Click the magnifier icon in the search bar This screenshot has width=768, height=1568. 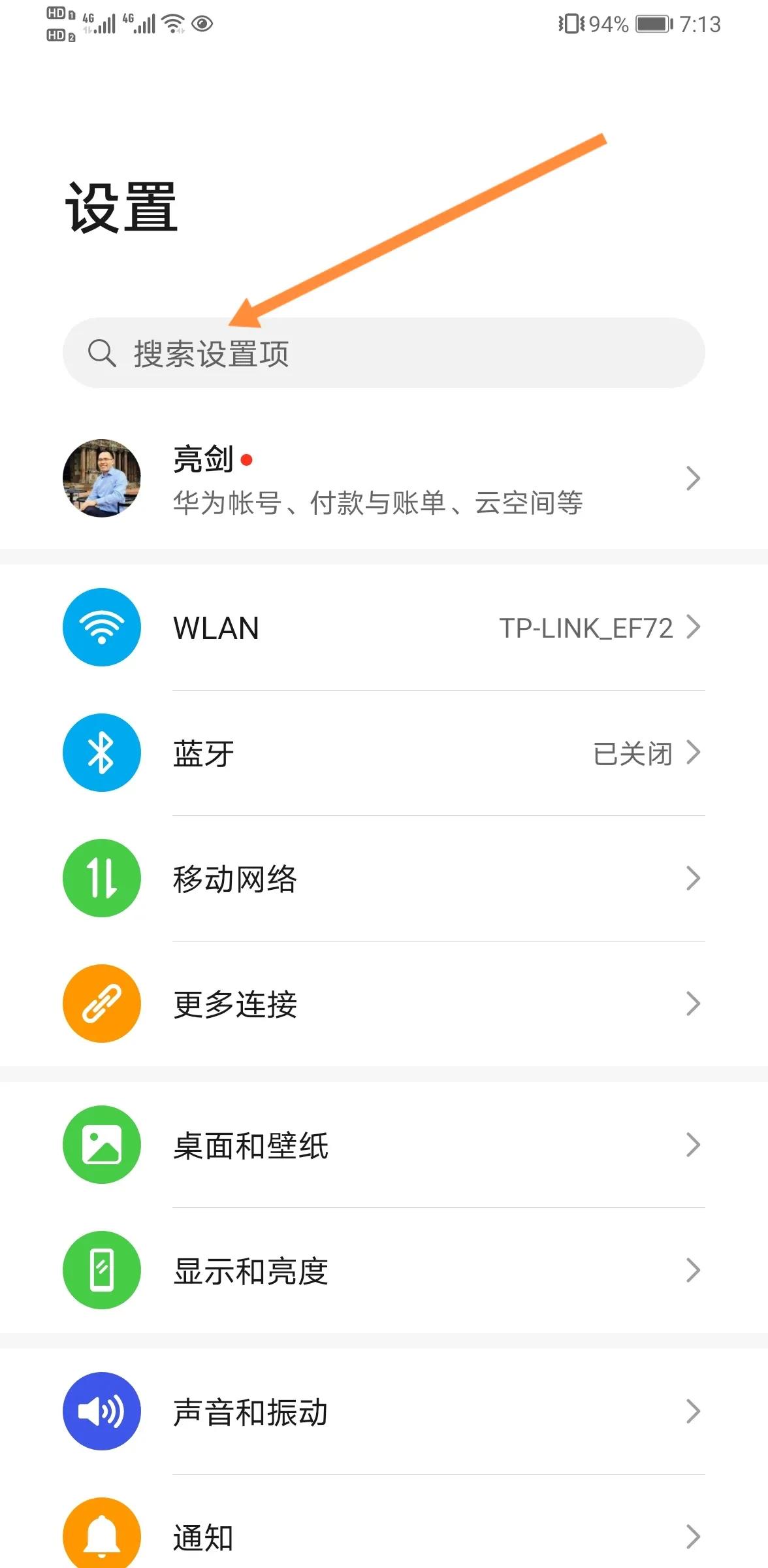[x=103, y=353]
